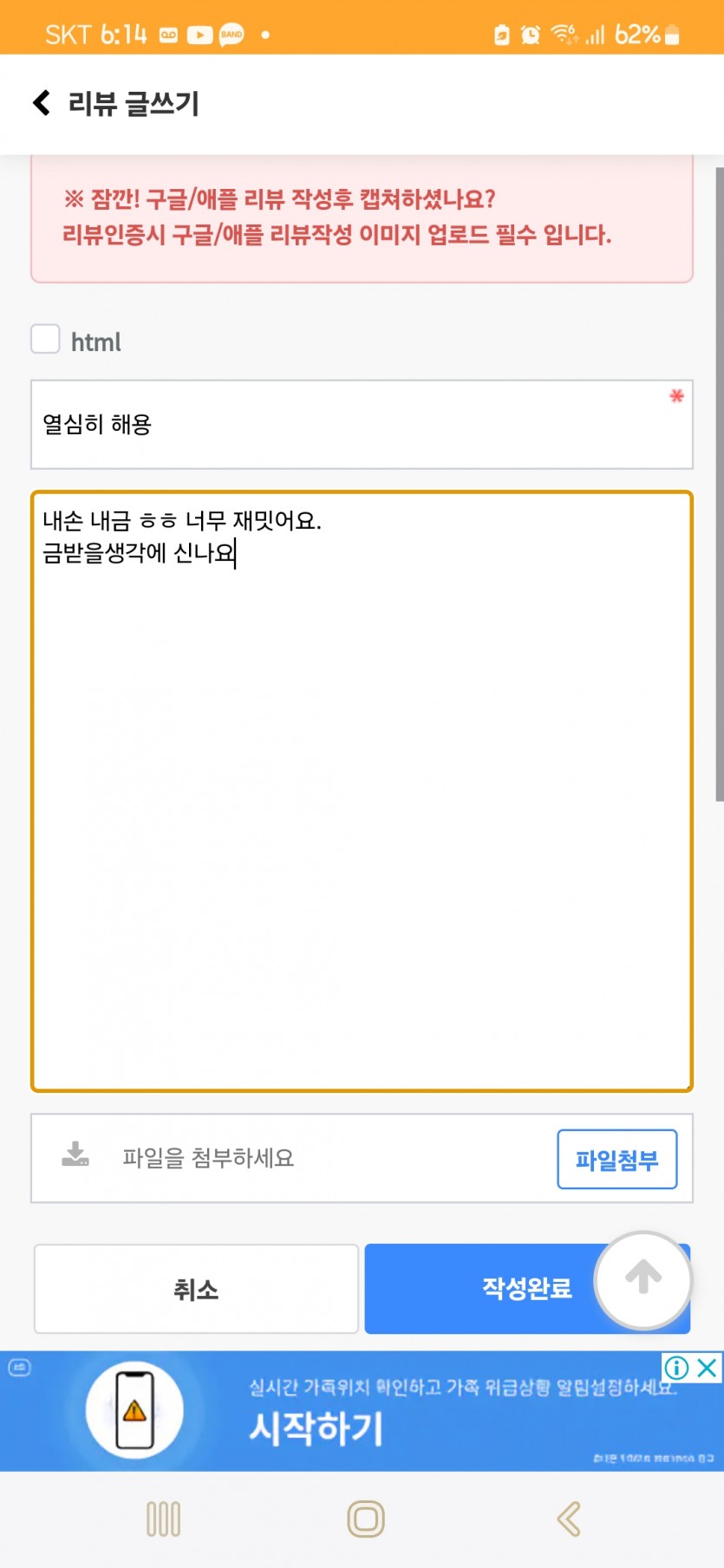Open ad info icon

tap(676, 1368)
